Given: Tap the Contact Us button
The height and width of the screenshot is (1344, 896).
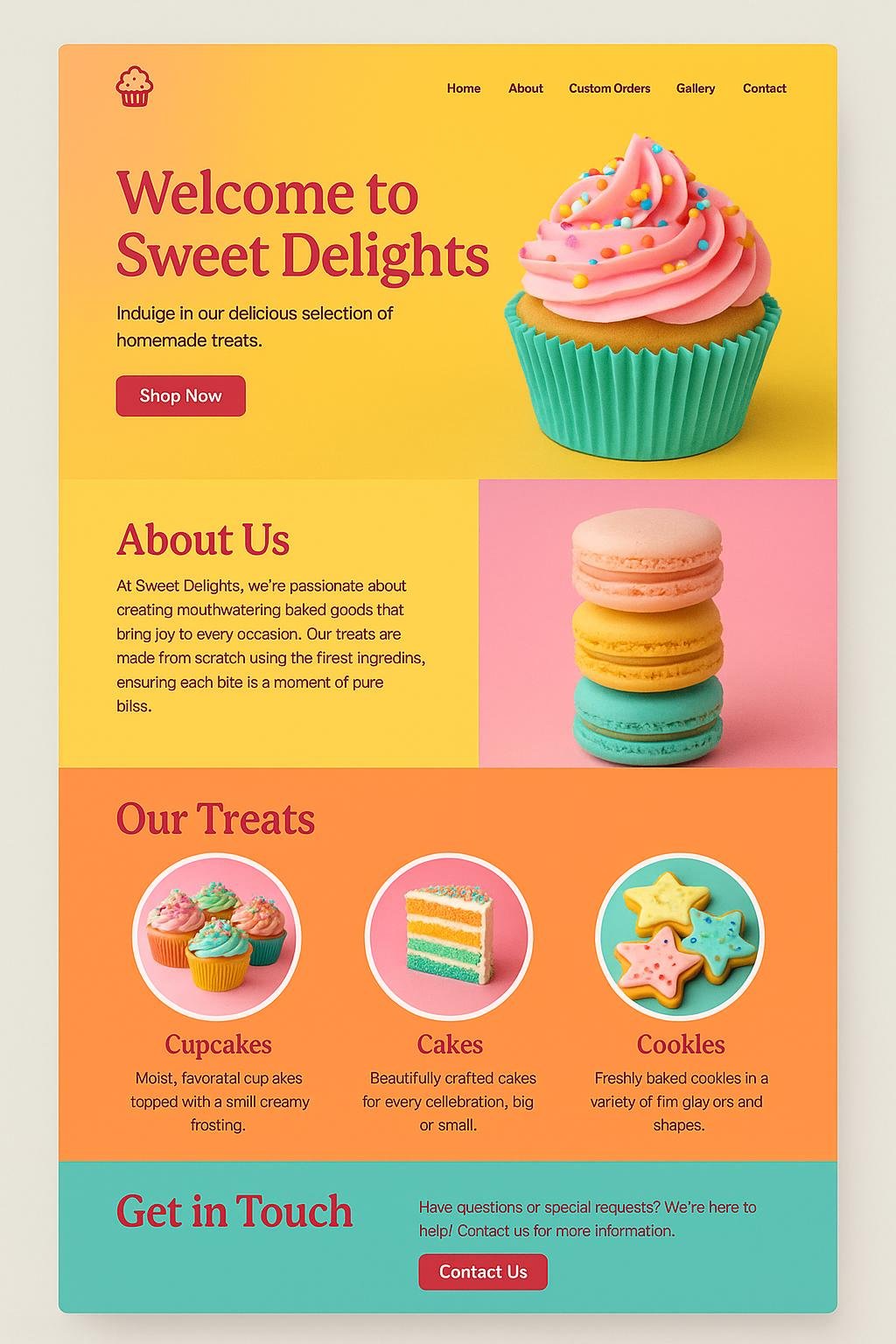Looking at the screenshot, I should click(x=482, y=1271).
